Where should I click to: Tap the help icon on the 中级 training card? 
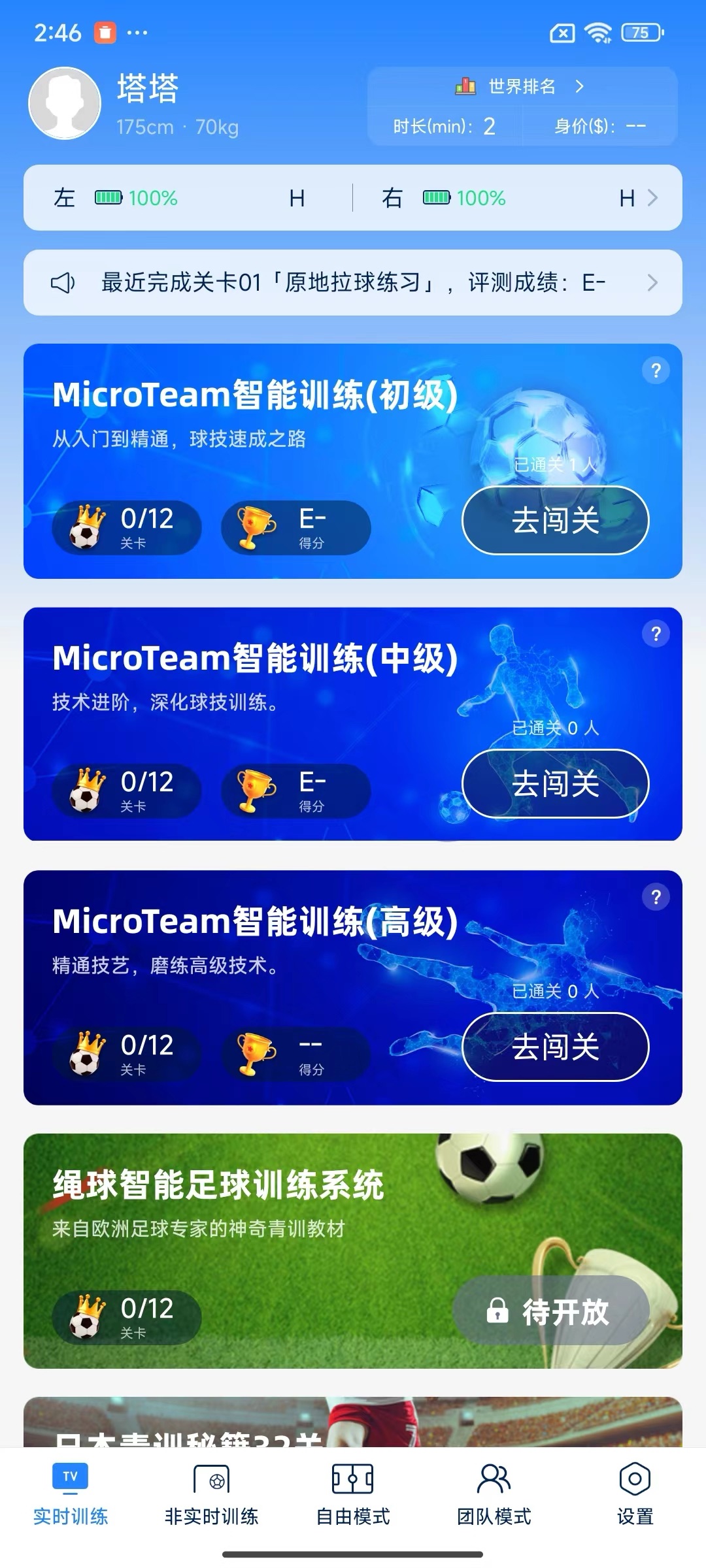pos(656,634)
